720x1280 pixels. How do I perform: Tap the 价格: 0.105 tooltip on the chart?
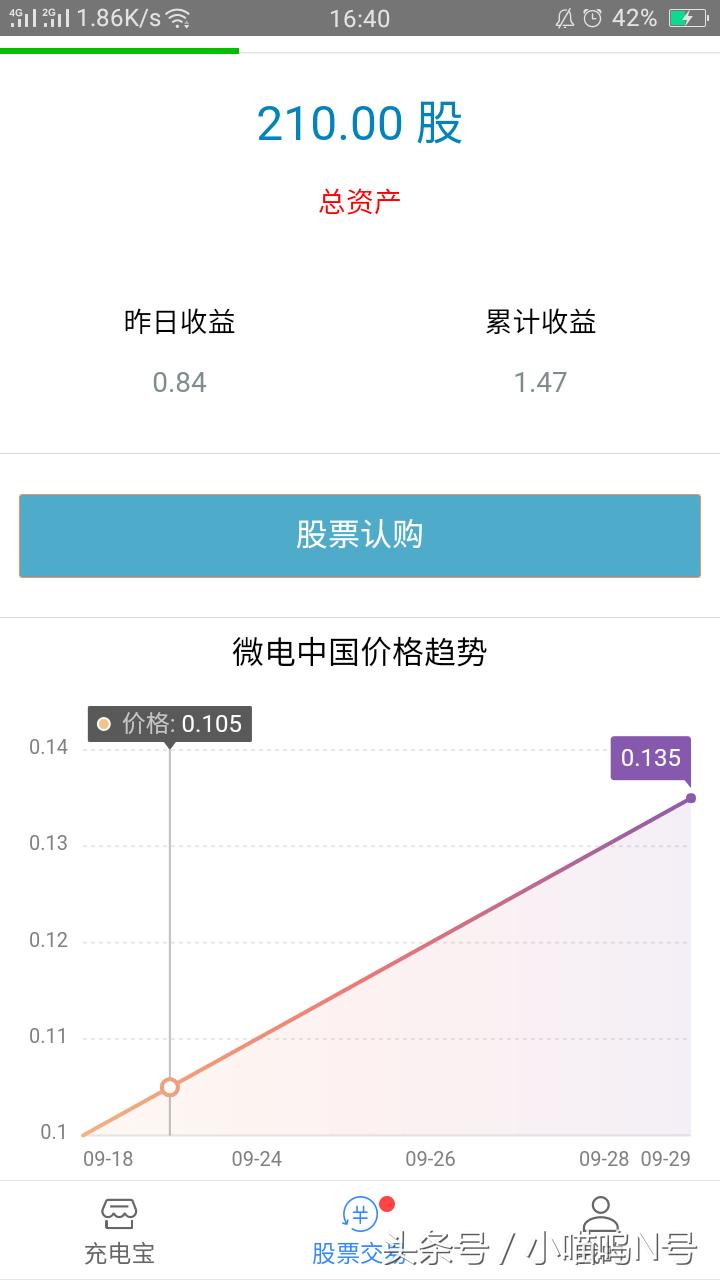coord(168,723)
